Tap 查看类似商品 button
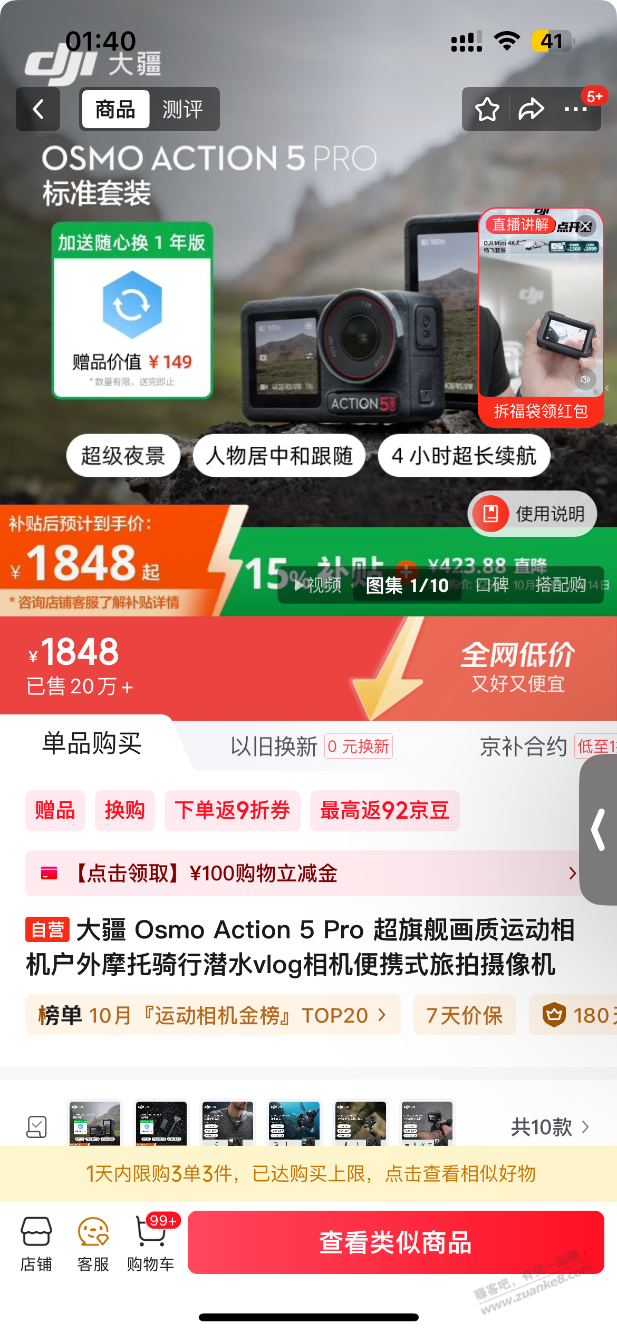This screenshot has height=1334, width=617. coord(395,1243)
